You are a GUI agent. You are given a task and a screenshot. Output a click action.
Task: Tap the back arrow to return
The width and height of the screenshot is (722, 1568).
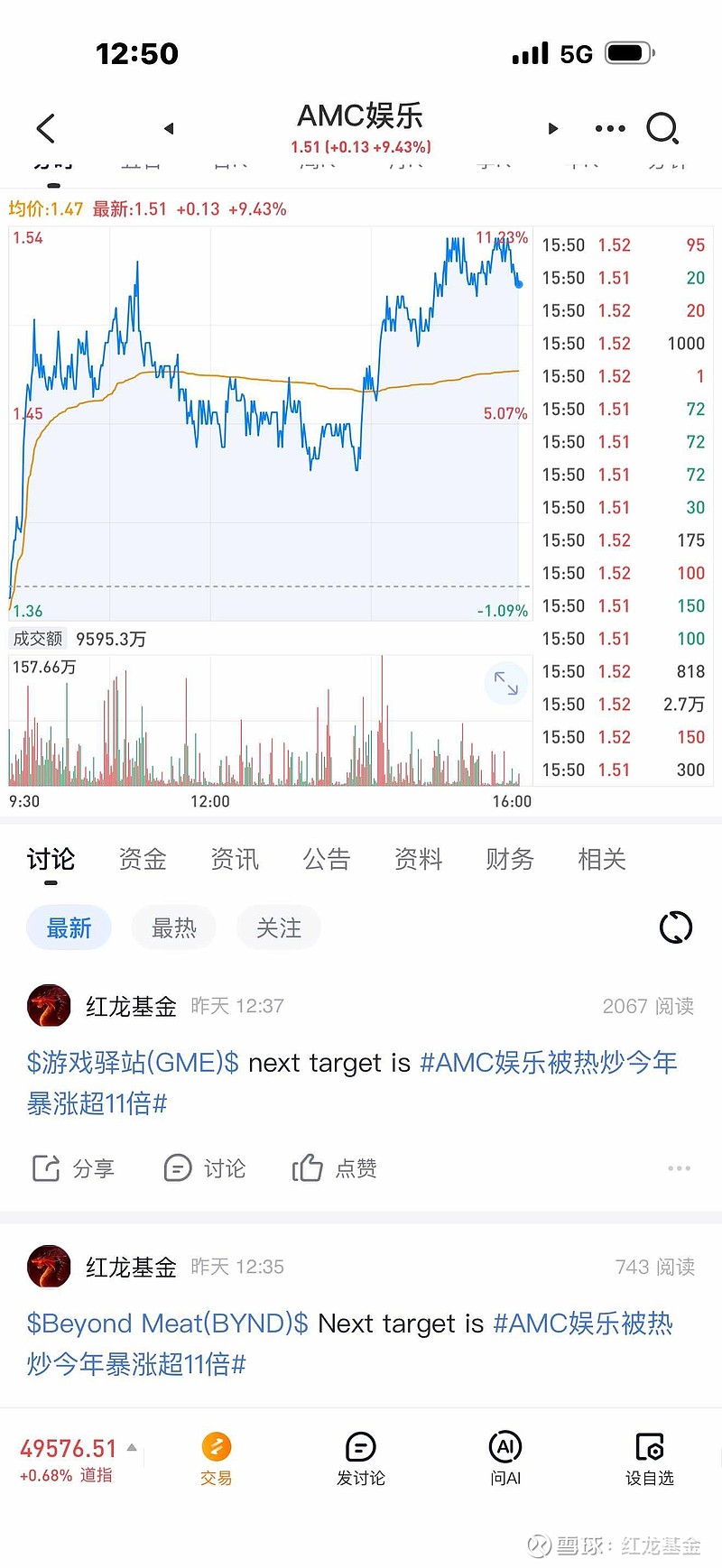(45, 128)
